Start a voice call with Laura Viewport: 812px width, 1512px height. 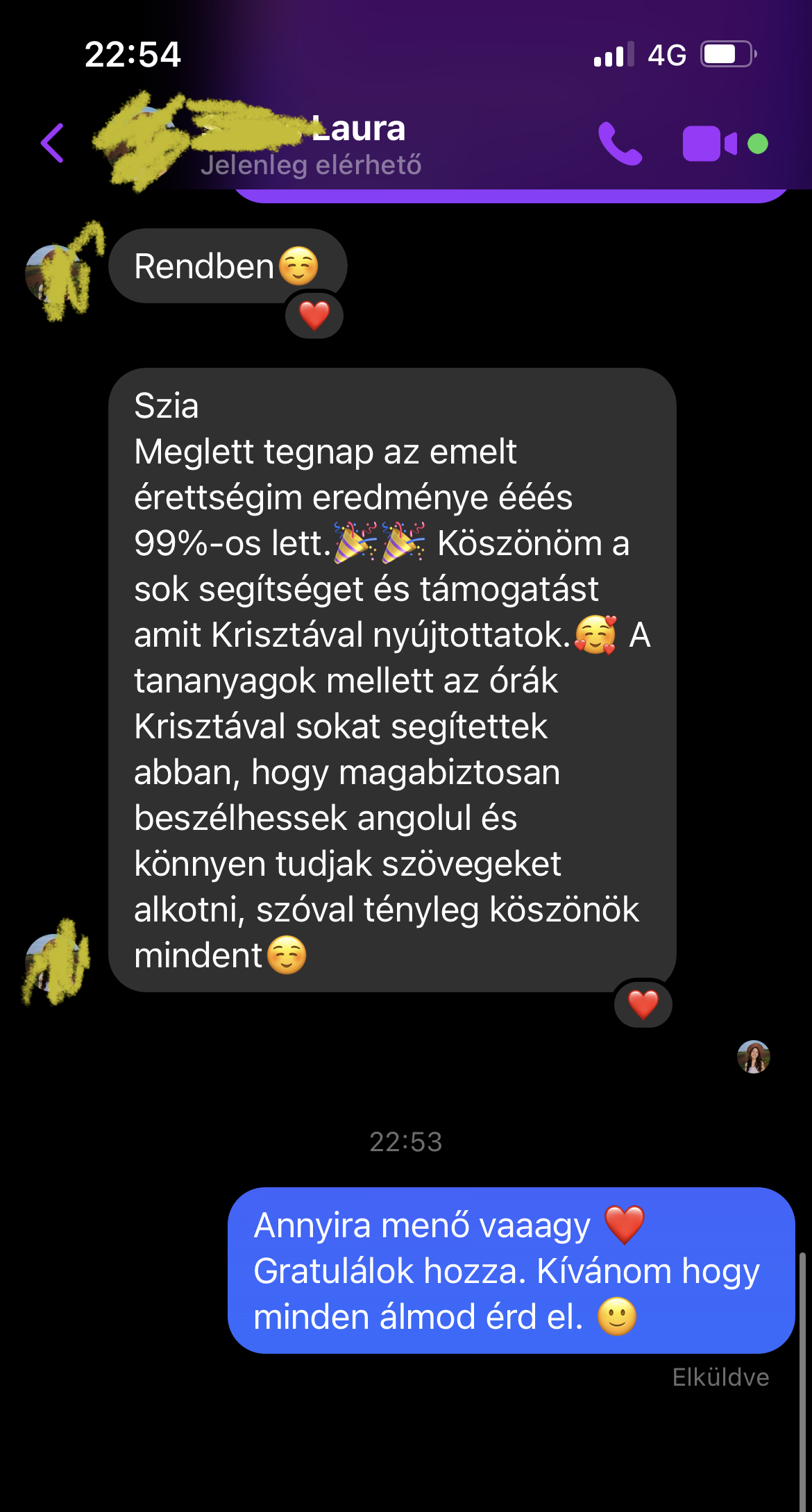pyautogui.click(x=620, y=144)
